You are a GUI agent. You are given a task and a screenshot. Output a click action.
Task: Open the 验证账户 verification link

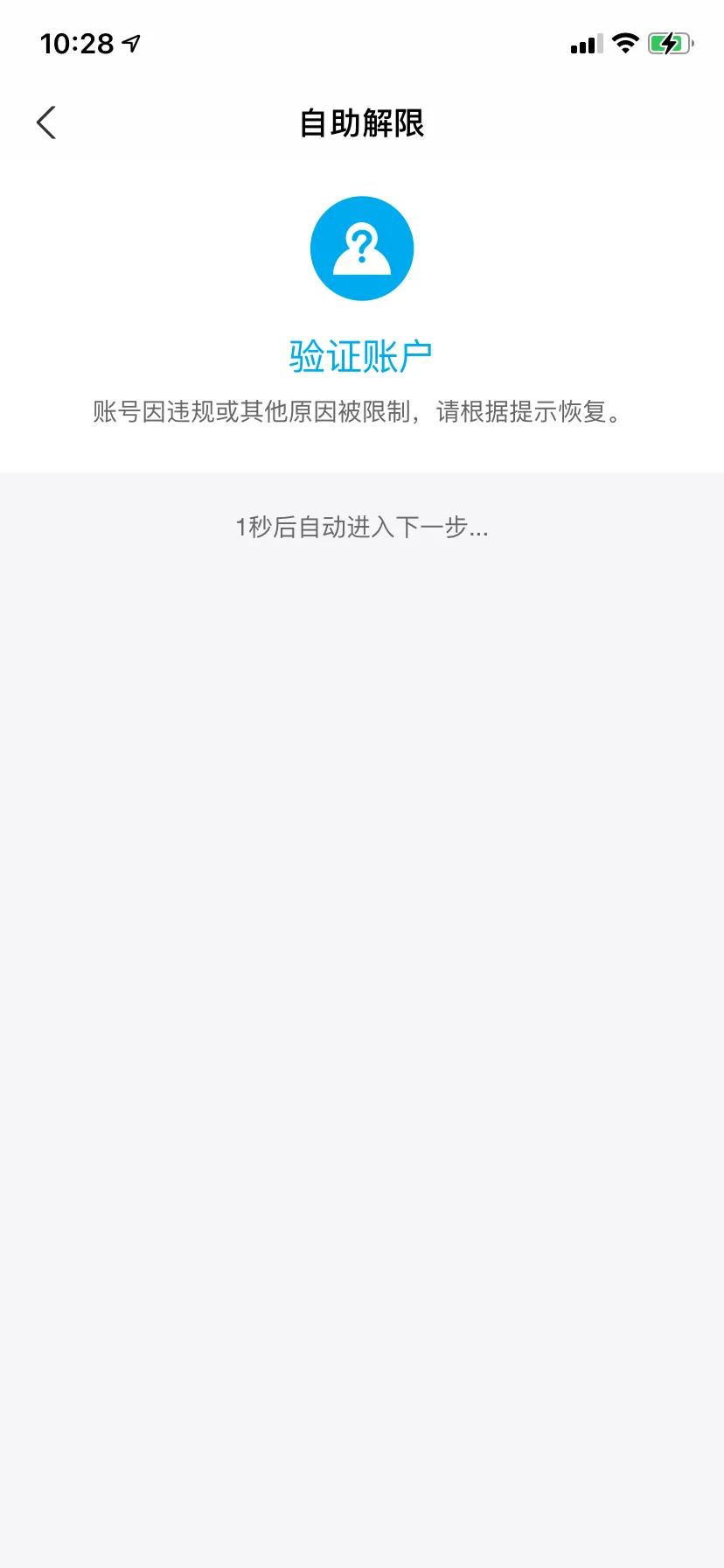(x=361, y=353)
